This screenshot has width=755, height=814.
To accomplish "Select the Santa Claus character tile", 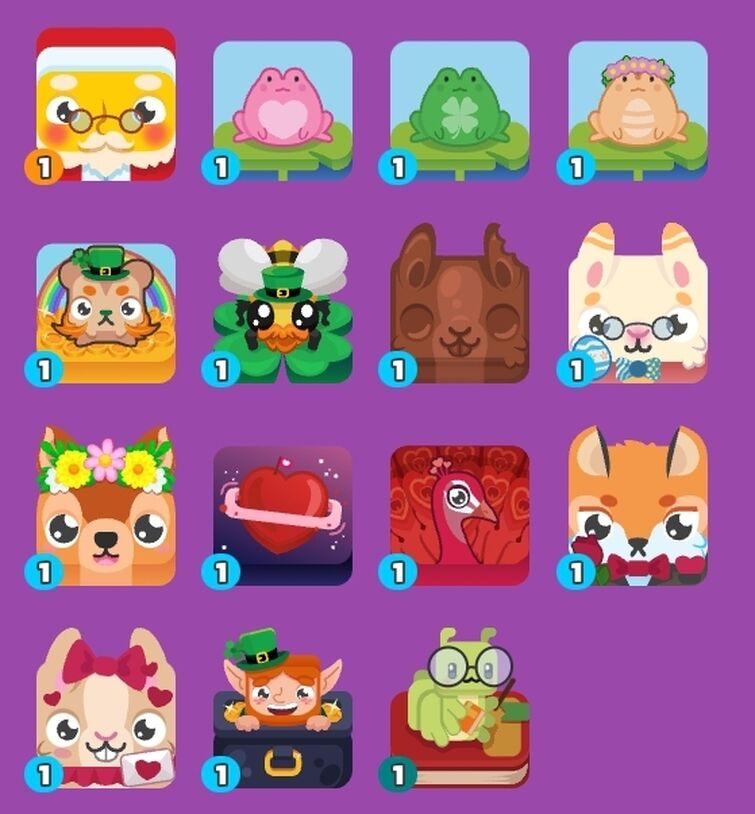I will (106, 105).
